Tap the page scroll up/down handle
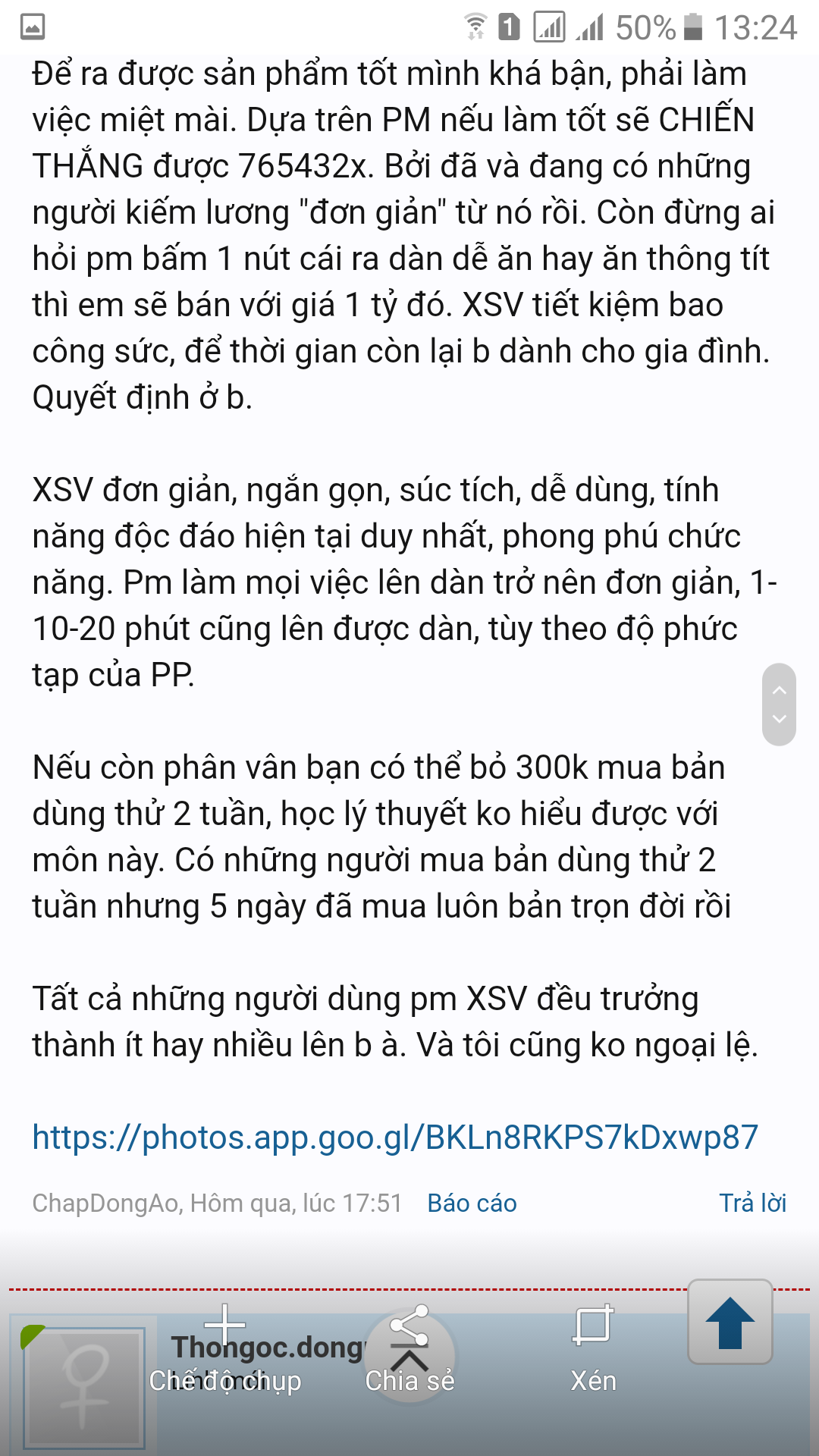This screenshot has width=819, height=1456. pyautogui.click(x=779, y=704)
